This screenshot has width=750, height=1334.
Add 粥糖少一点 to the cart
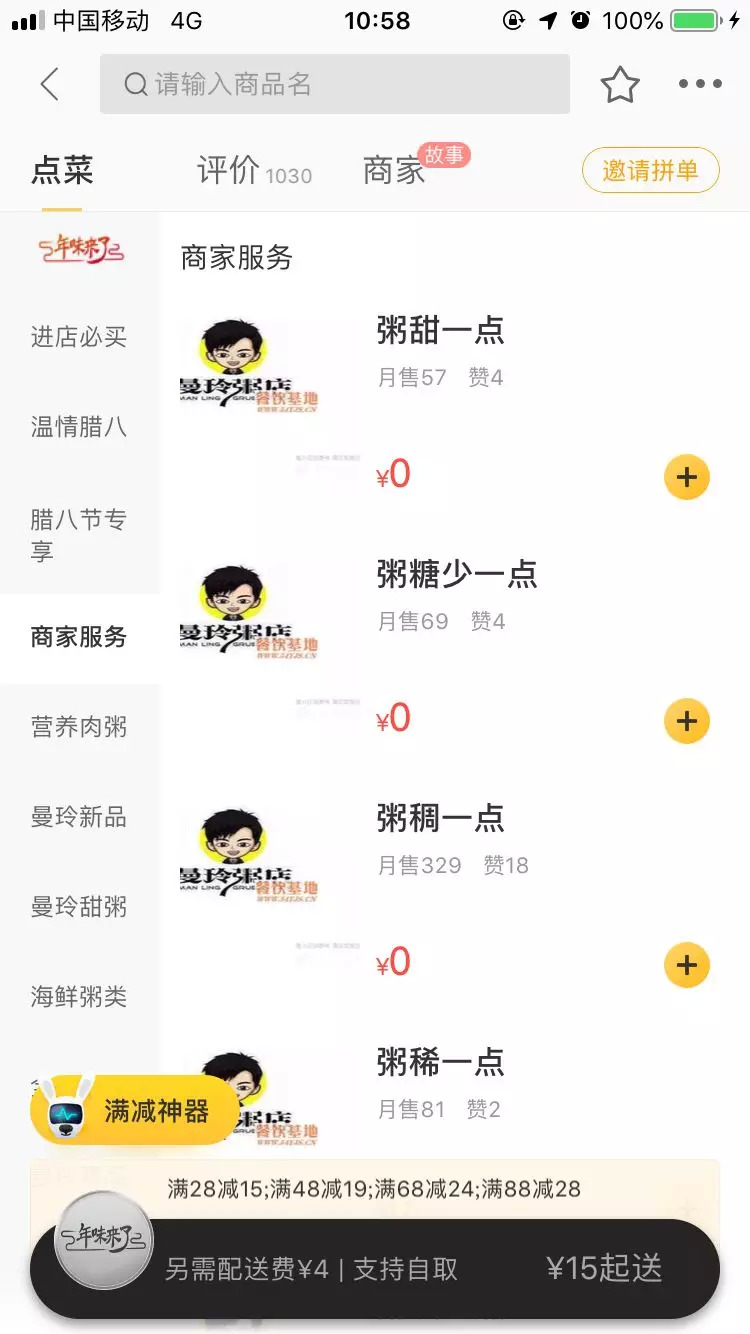(686, 721)
